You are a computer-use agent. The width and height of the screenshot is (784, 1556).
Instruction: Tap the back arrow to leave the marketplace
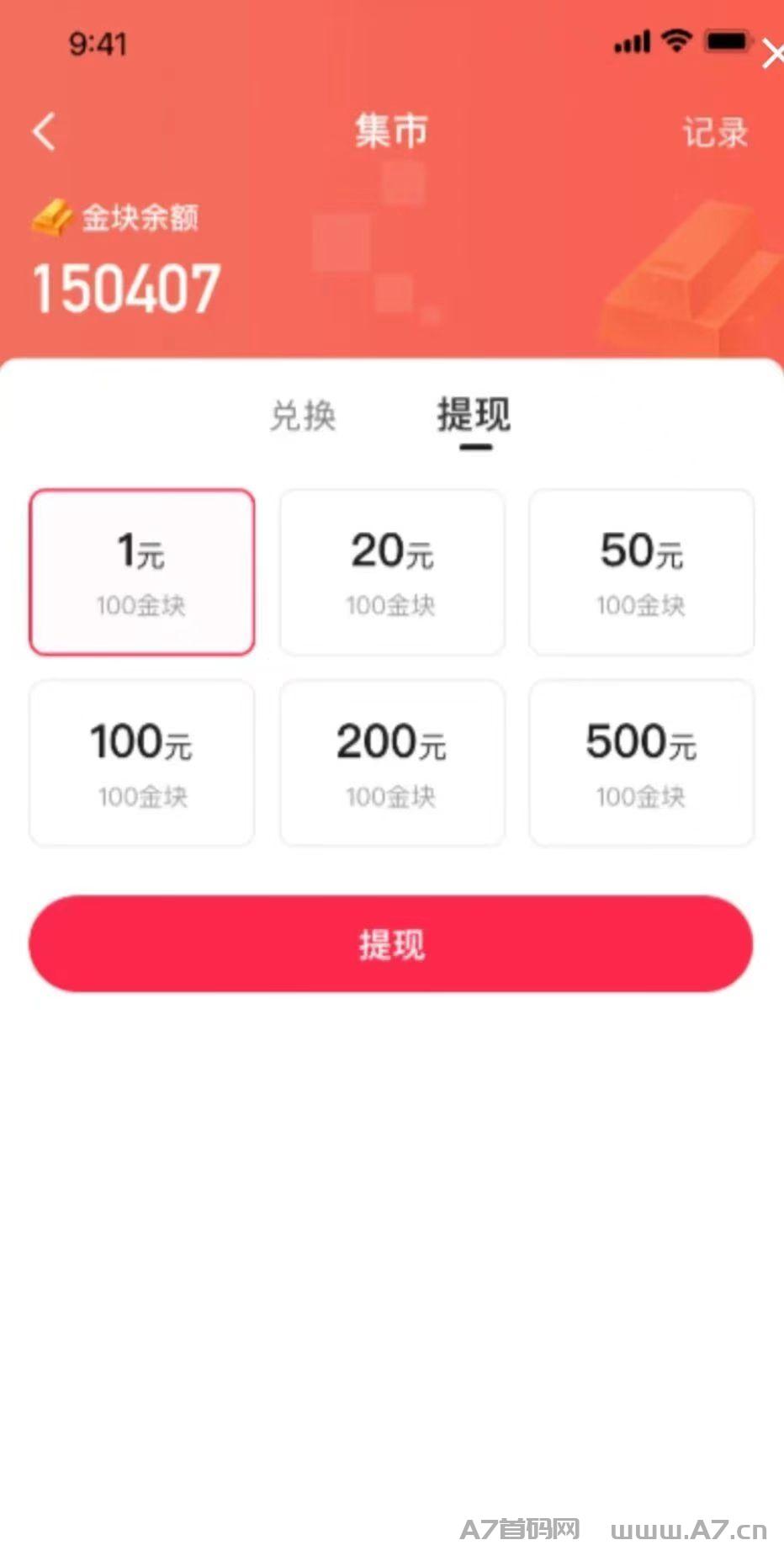[44, 131]
